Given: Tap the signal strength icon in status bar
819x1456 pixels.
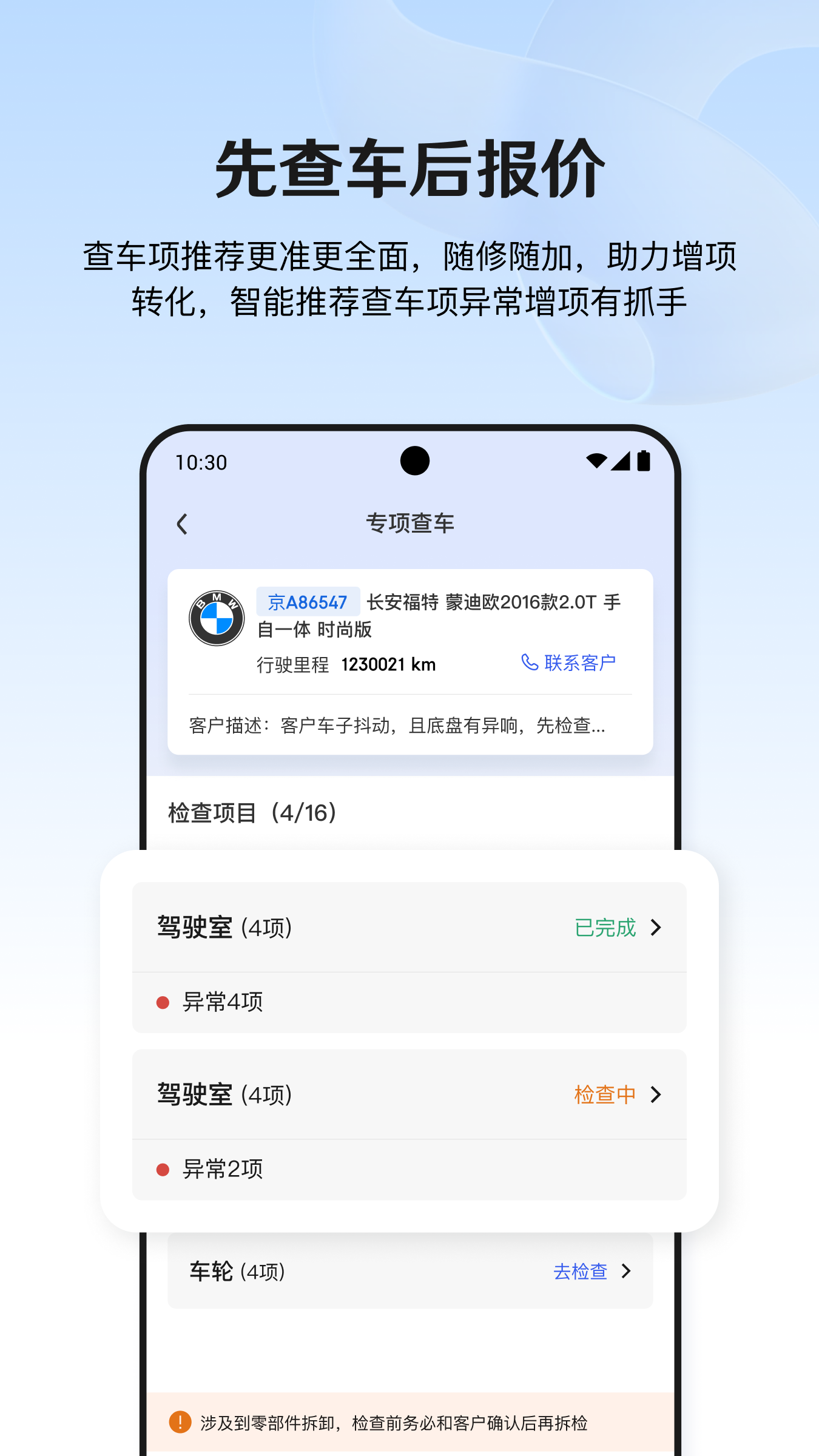Looking at the screenshot, I should pyautogui.click(x=621, y=461).
